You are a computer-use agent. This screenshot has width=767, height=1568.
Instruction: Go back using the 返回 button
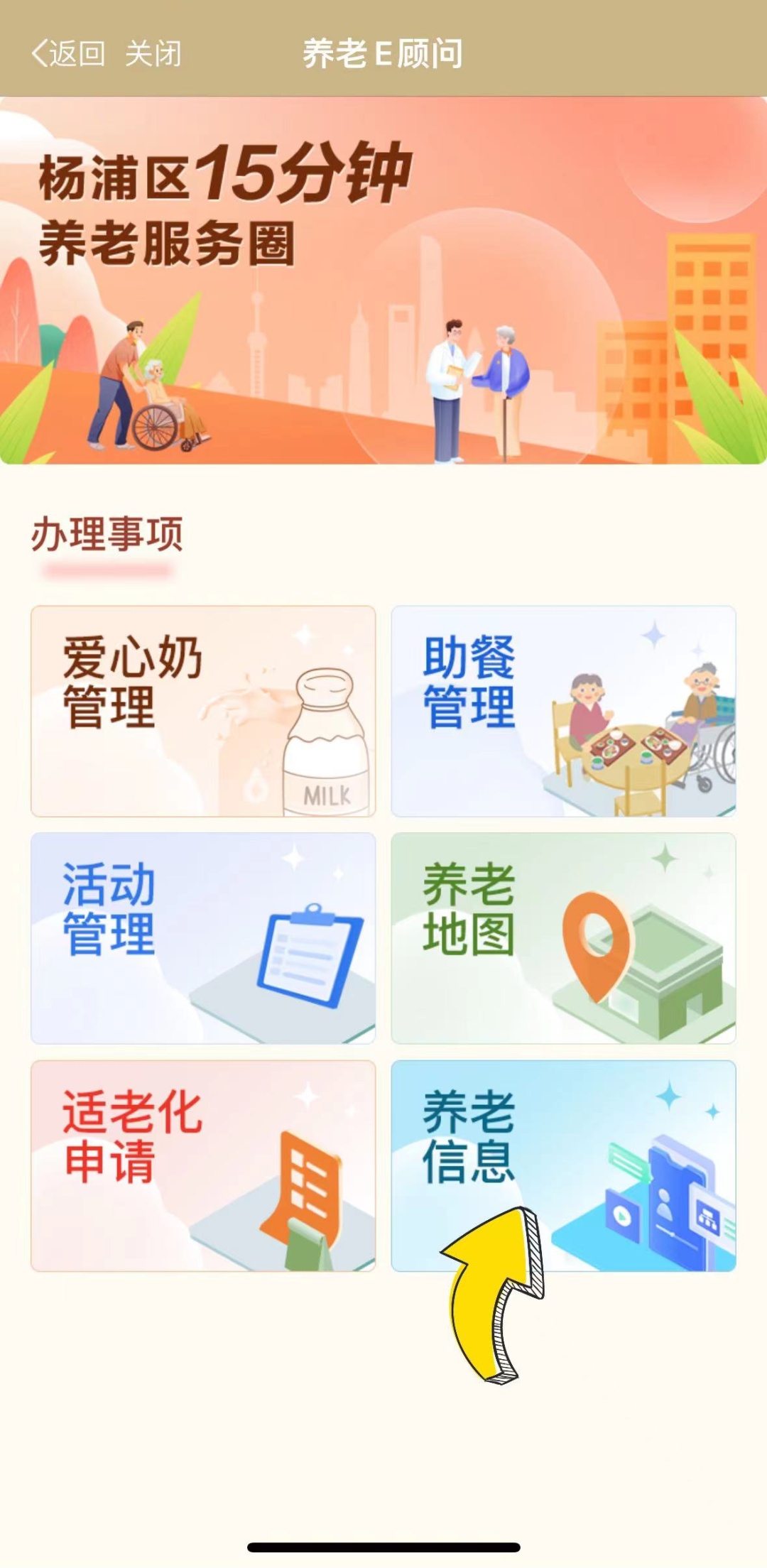pyautogui.click(x=68, y=53)
